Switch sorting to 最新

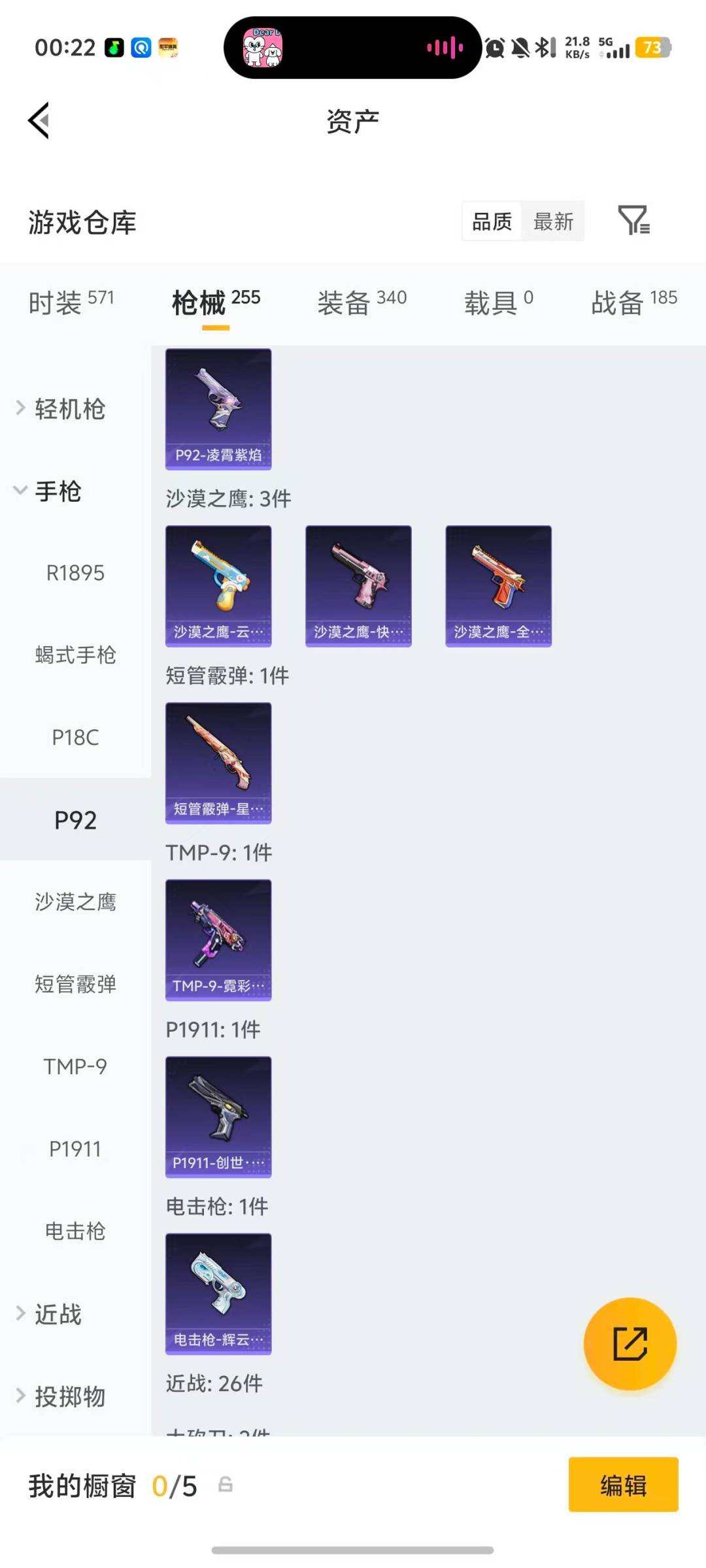coord(552,221)
